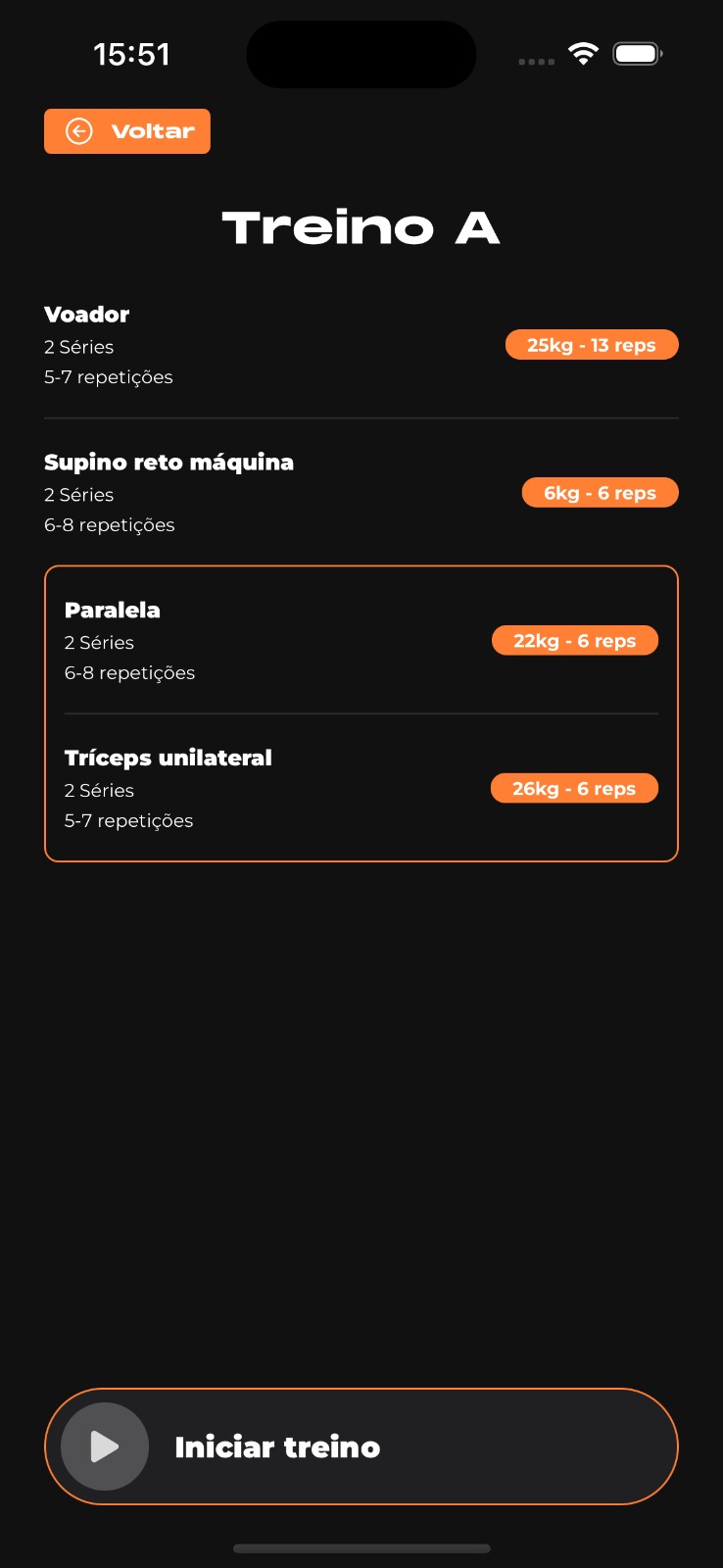Viewport: 723px width, 1568px height.
Task: Tap the battery icon in the status bar
Action: pyautogui.click(x=636, y=54)
